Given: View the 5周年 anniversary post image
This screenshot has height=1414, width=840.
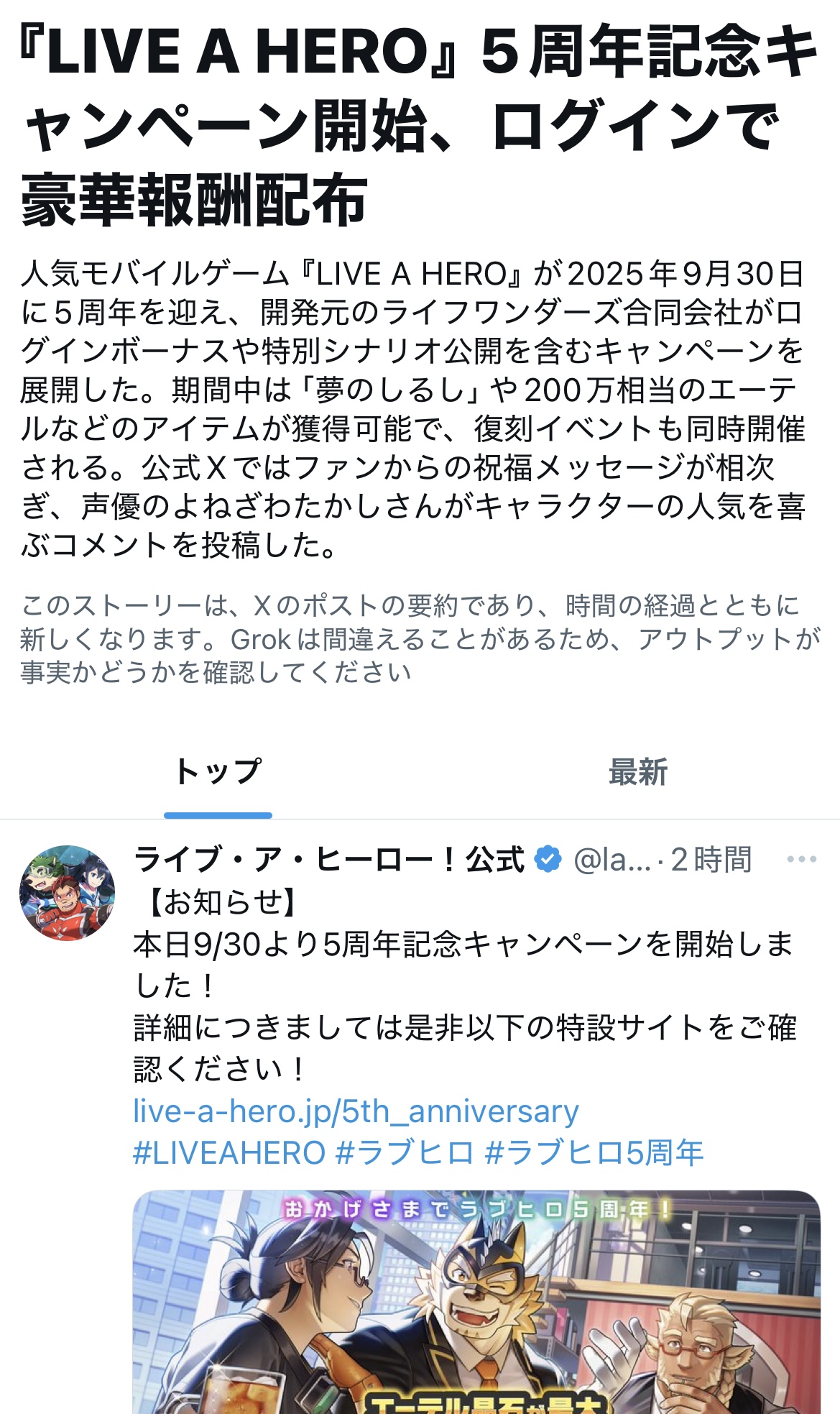Looking at the screenshot, I should (476, 1301).
